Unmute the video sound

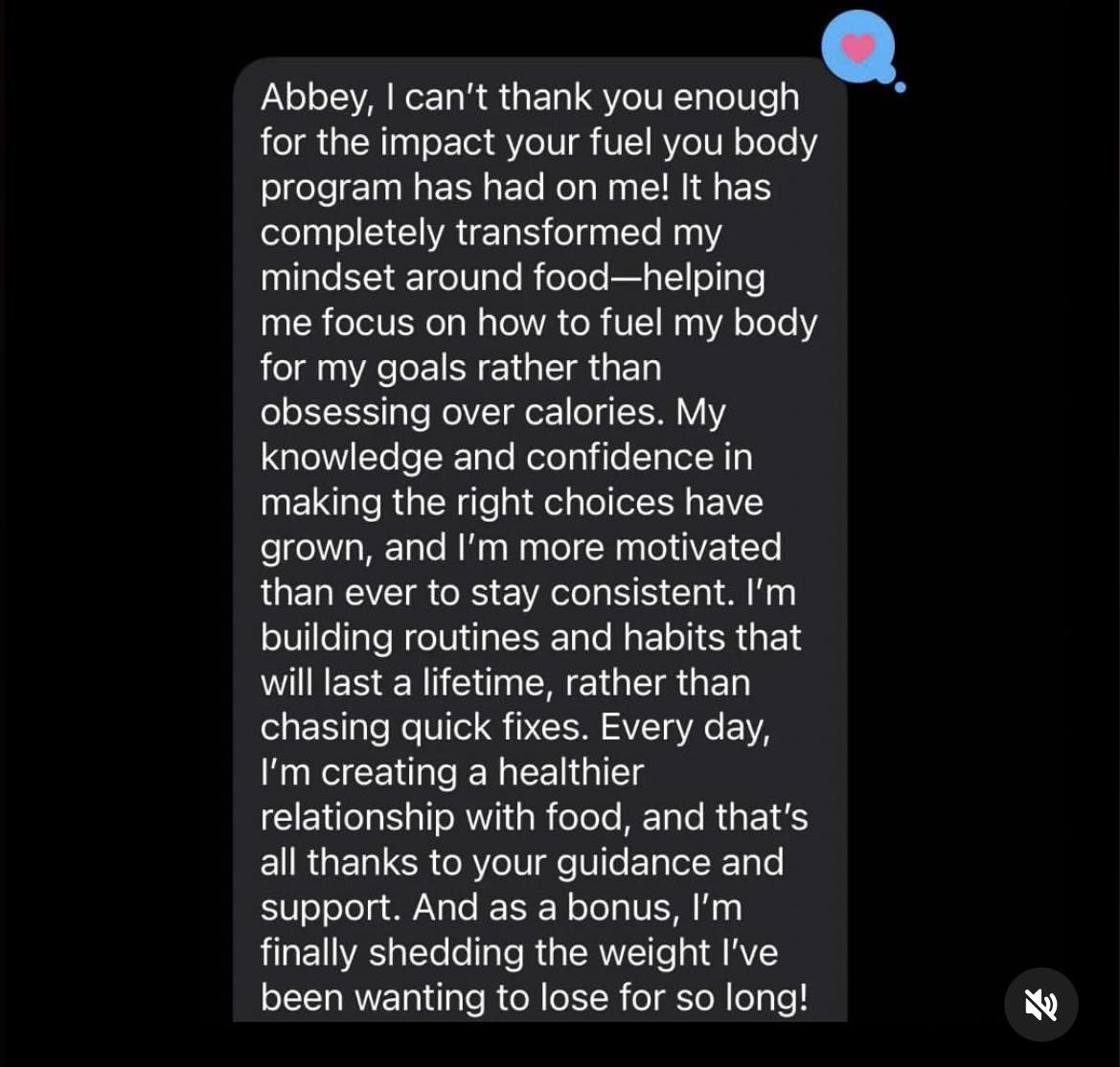(1040, 1005)
